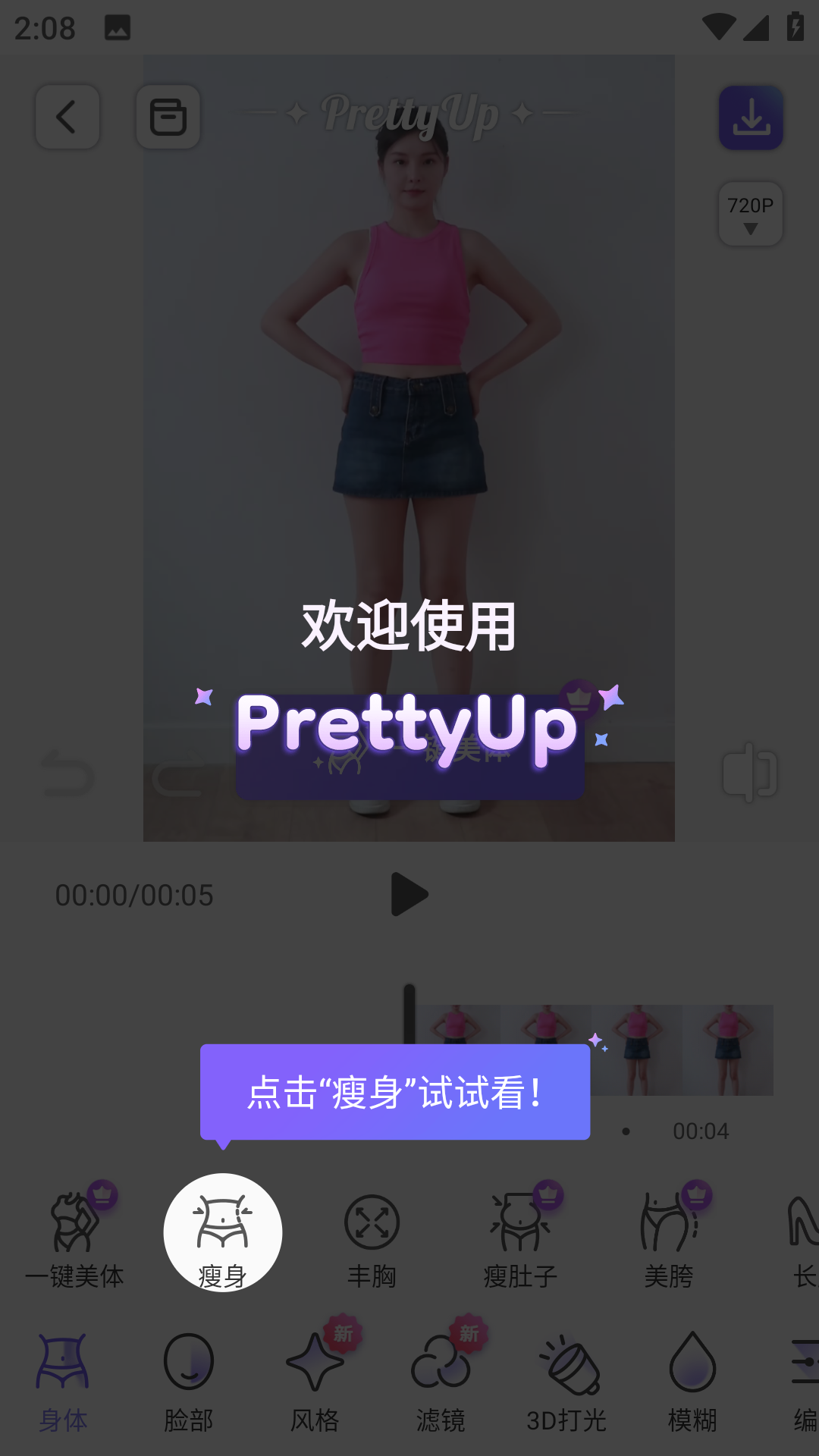Viewport: 819px width, 1456px height.
Task: Open the save/draft panel at top left
Action: pyautogui.click(x=167, y=117)
